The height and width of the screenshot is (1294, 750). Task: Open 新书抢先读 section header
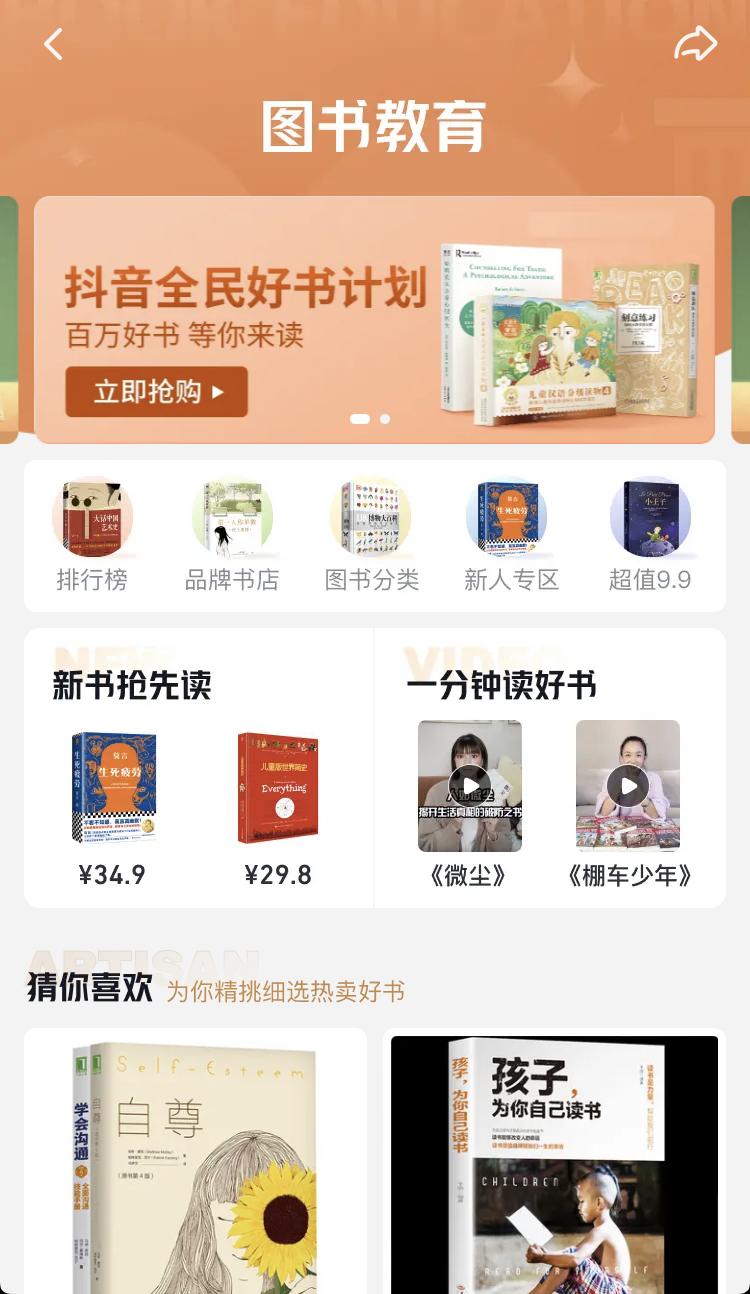(132, 686)
